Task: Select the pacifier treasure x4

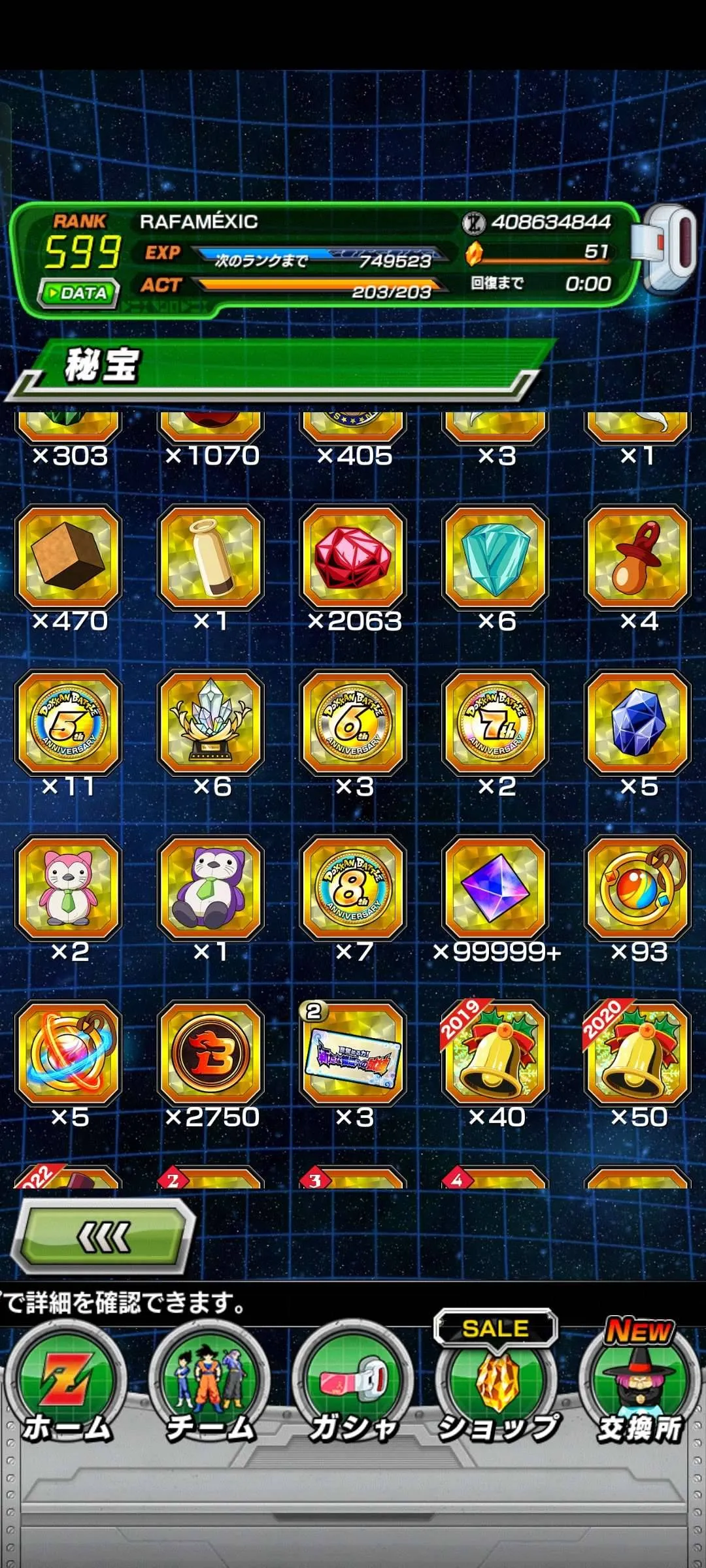Action: [x=638, y=557]
